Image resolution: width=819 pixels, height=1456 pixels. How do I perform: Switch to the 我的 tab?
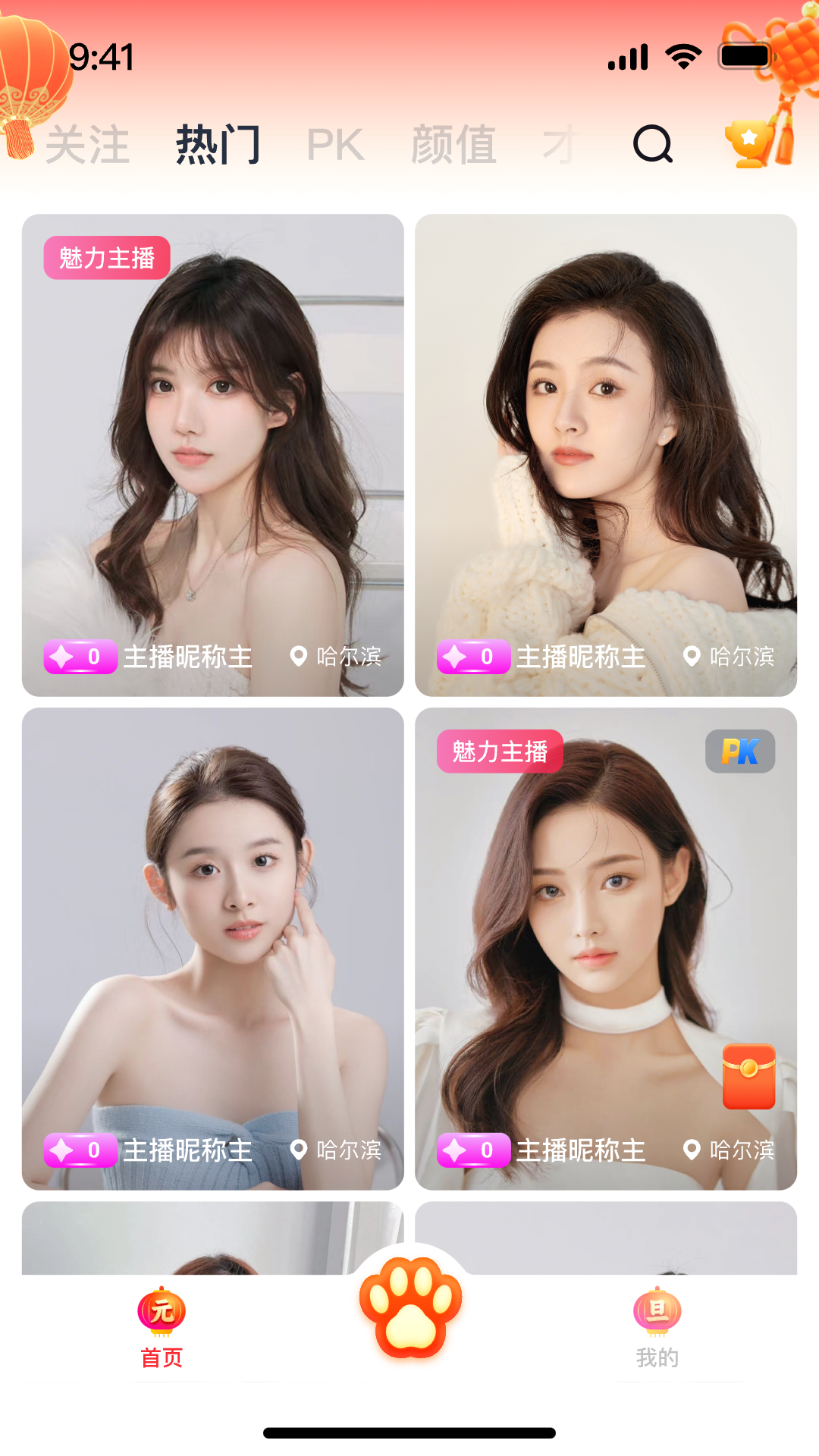click(657, 1327)
